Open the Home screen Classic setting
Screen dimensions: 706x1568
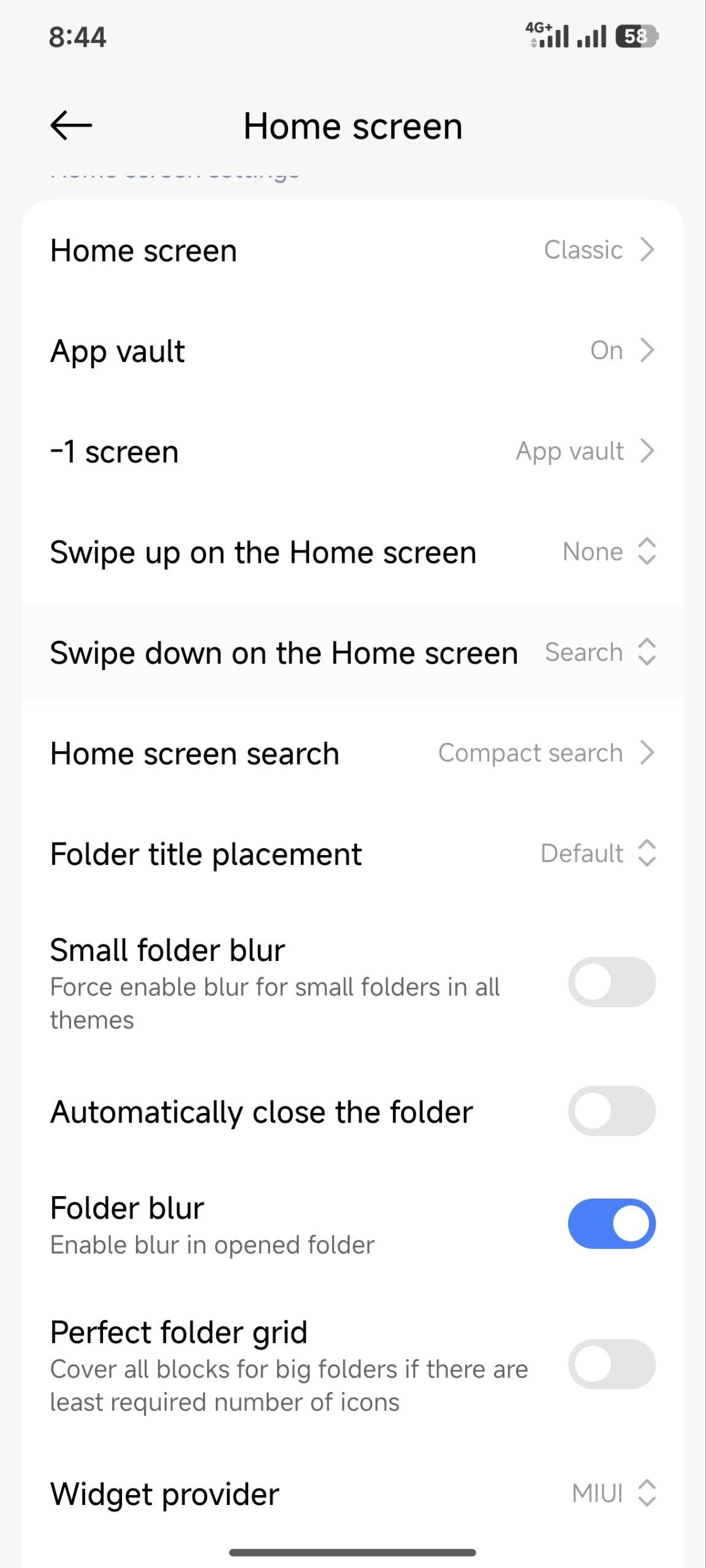coord(352,251)
